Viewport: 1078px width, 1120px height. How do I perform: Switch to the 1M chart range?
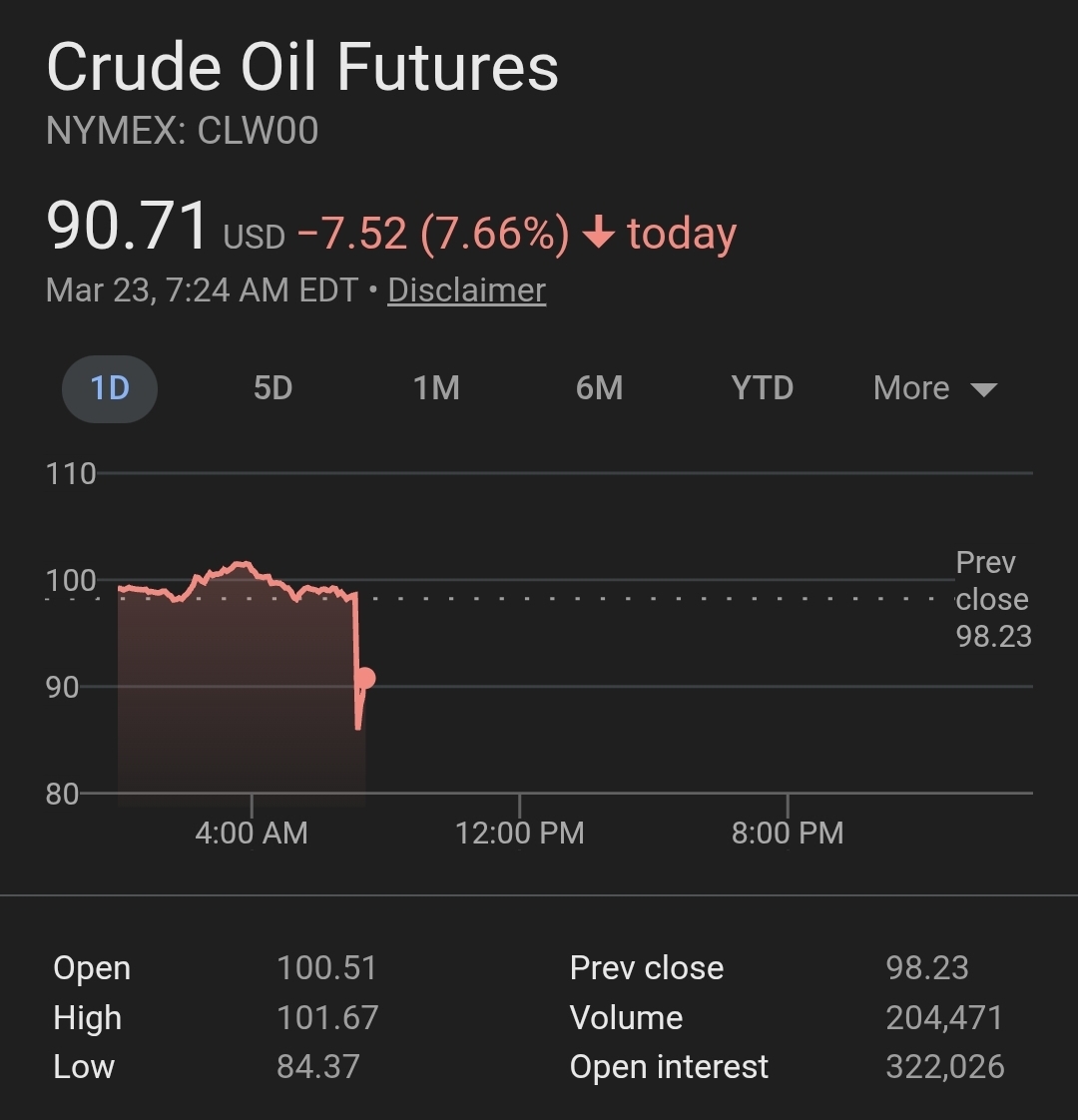[x=436, y=388]
